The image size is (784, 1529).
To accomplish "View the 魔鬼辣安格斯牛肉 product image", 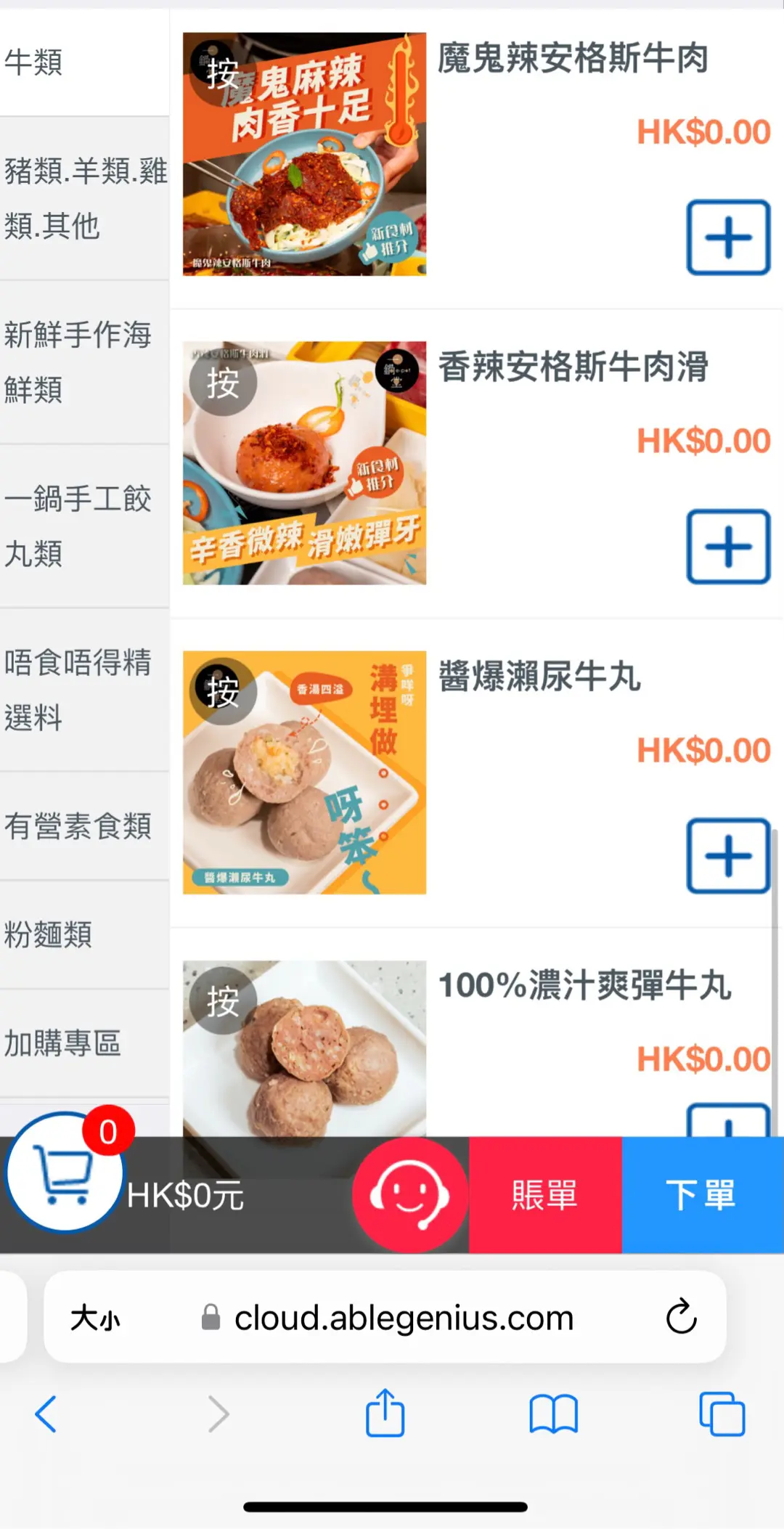I will (x=304, y=154).
